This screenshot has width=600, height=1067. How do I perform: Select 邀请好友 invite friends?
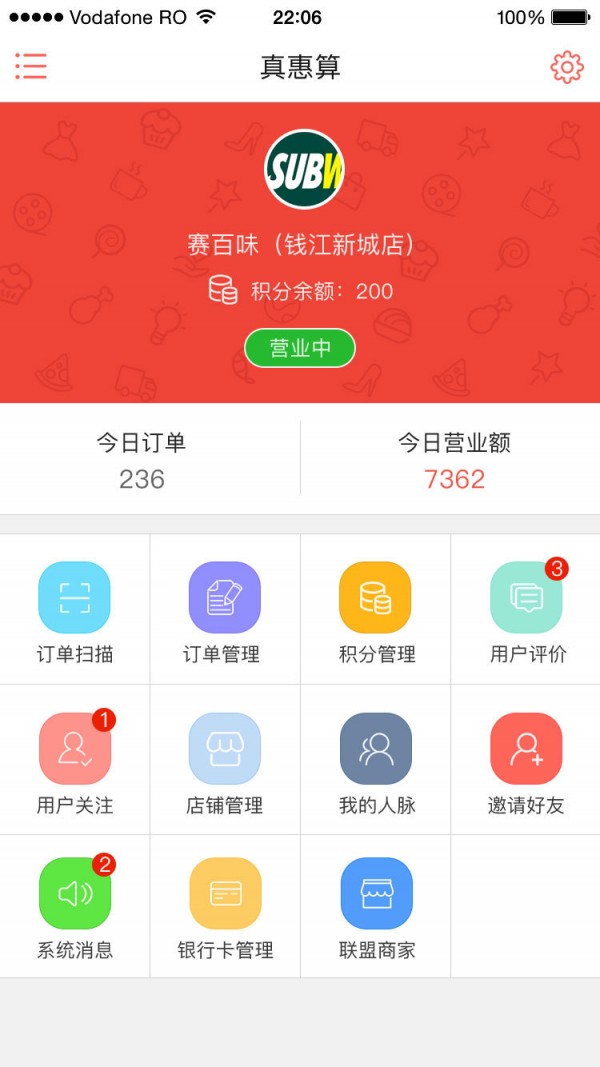tap(526, 760)
